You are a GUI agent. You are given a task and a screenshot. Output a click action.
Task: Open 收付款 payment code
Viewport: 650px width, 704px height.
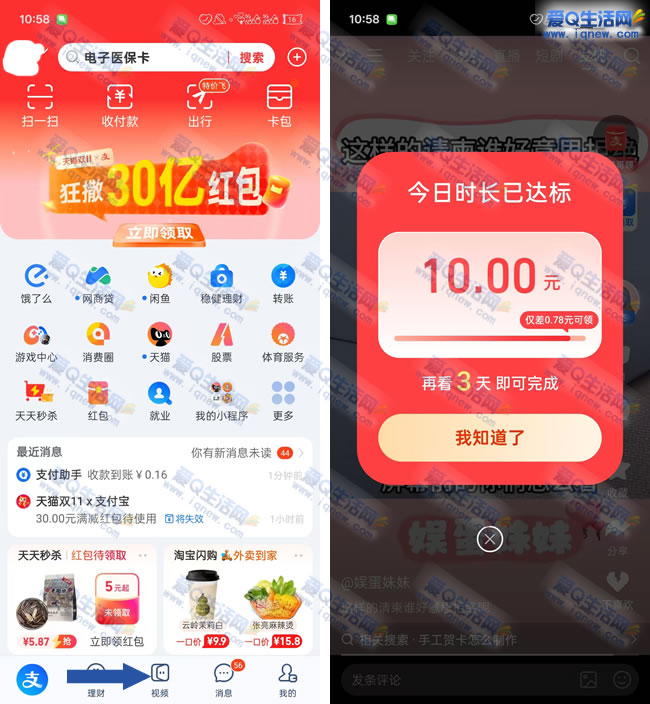click(x=120, y=106)
